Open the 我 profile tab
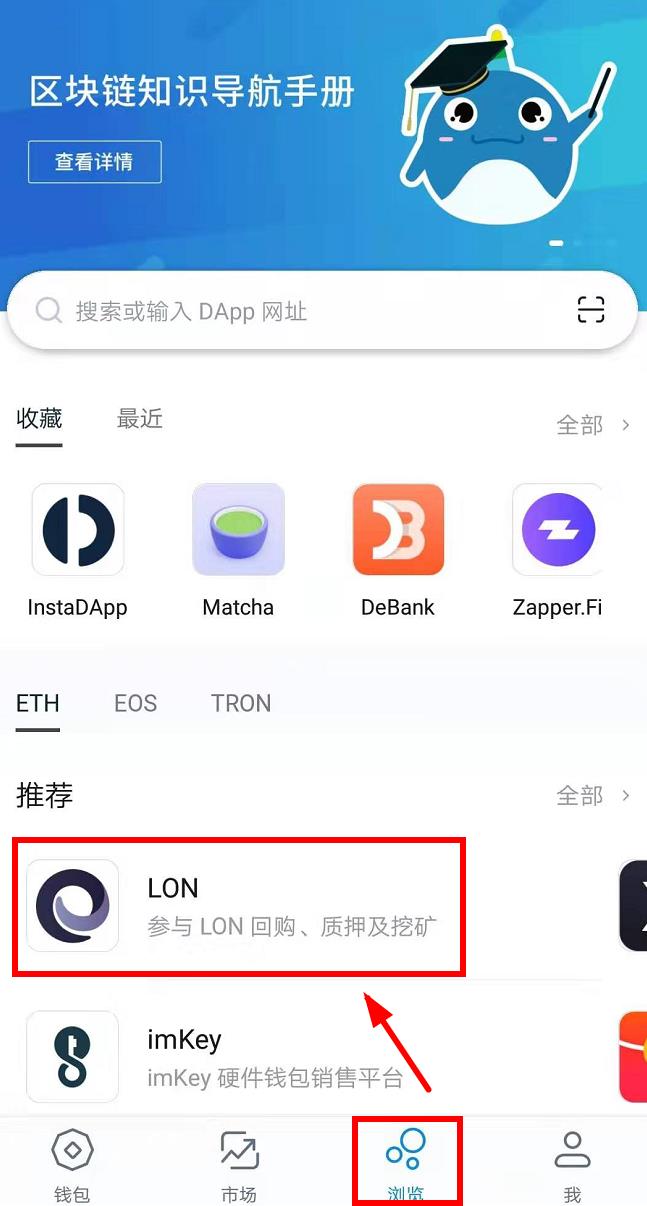The image size is (647, 1206). [572, 1166]
